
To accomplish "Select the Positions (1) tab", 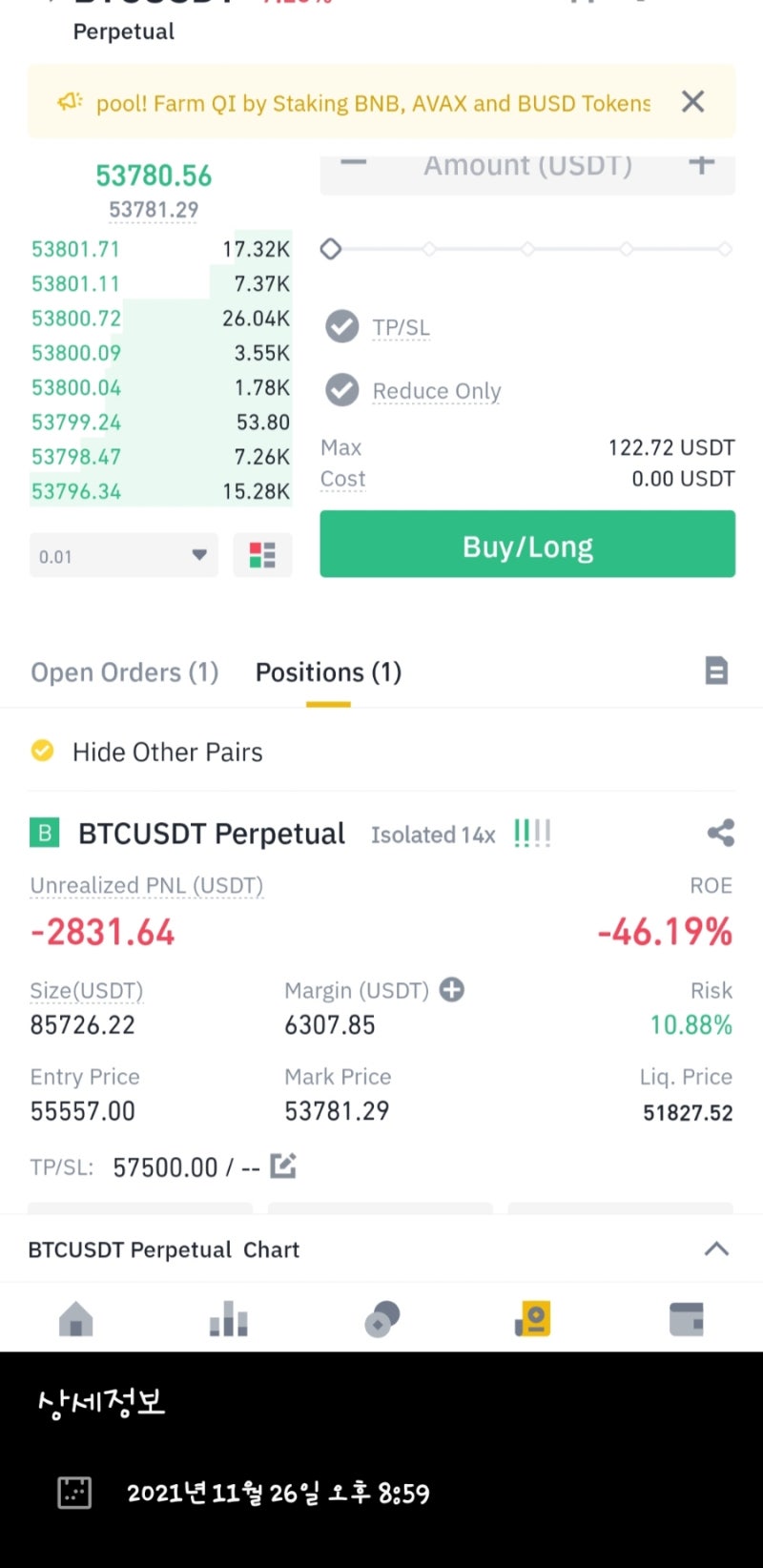I will tap(328, 672).
